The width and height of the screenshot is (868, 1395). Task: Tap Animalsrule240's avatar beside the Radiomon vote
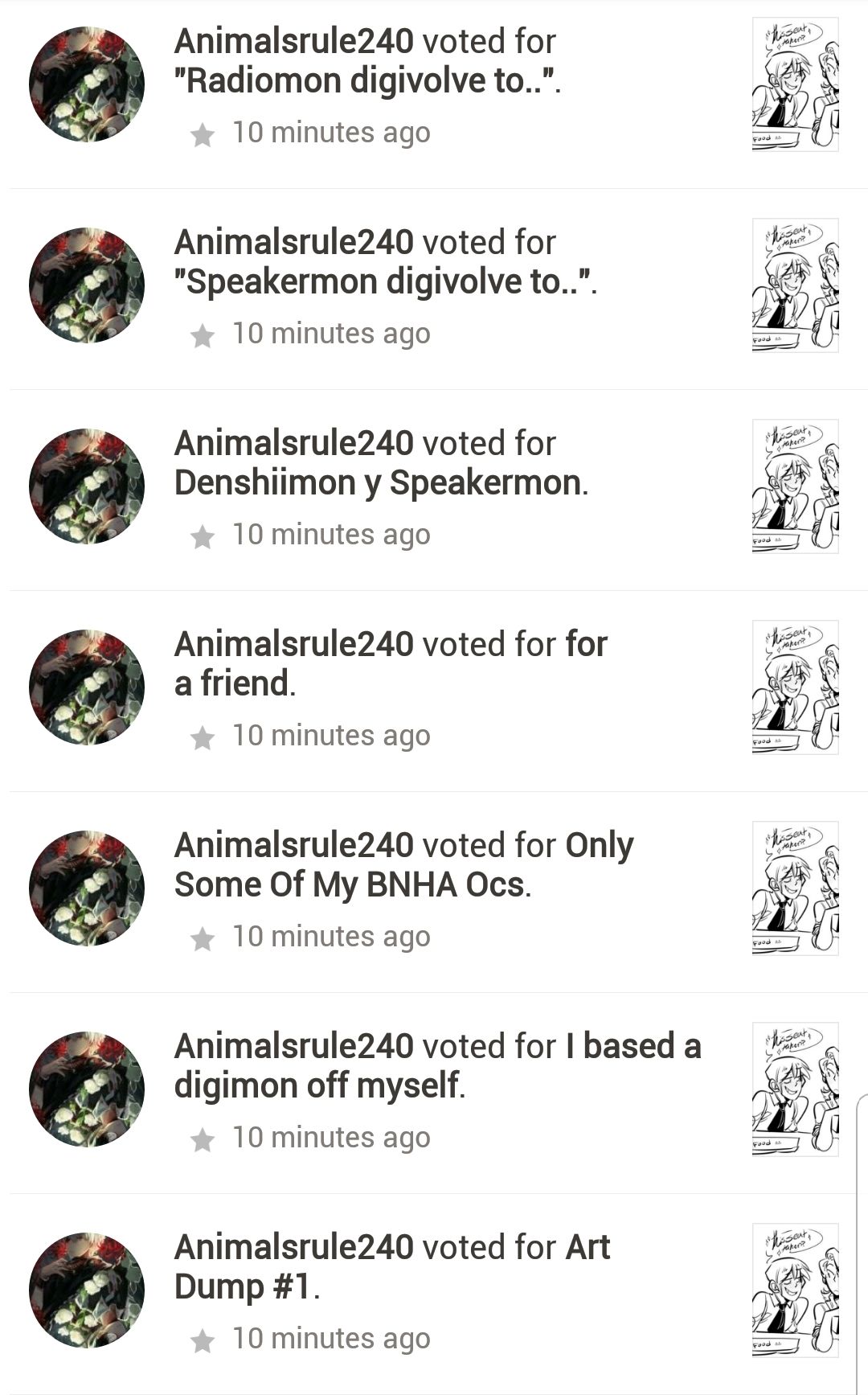pos(87,84)
